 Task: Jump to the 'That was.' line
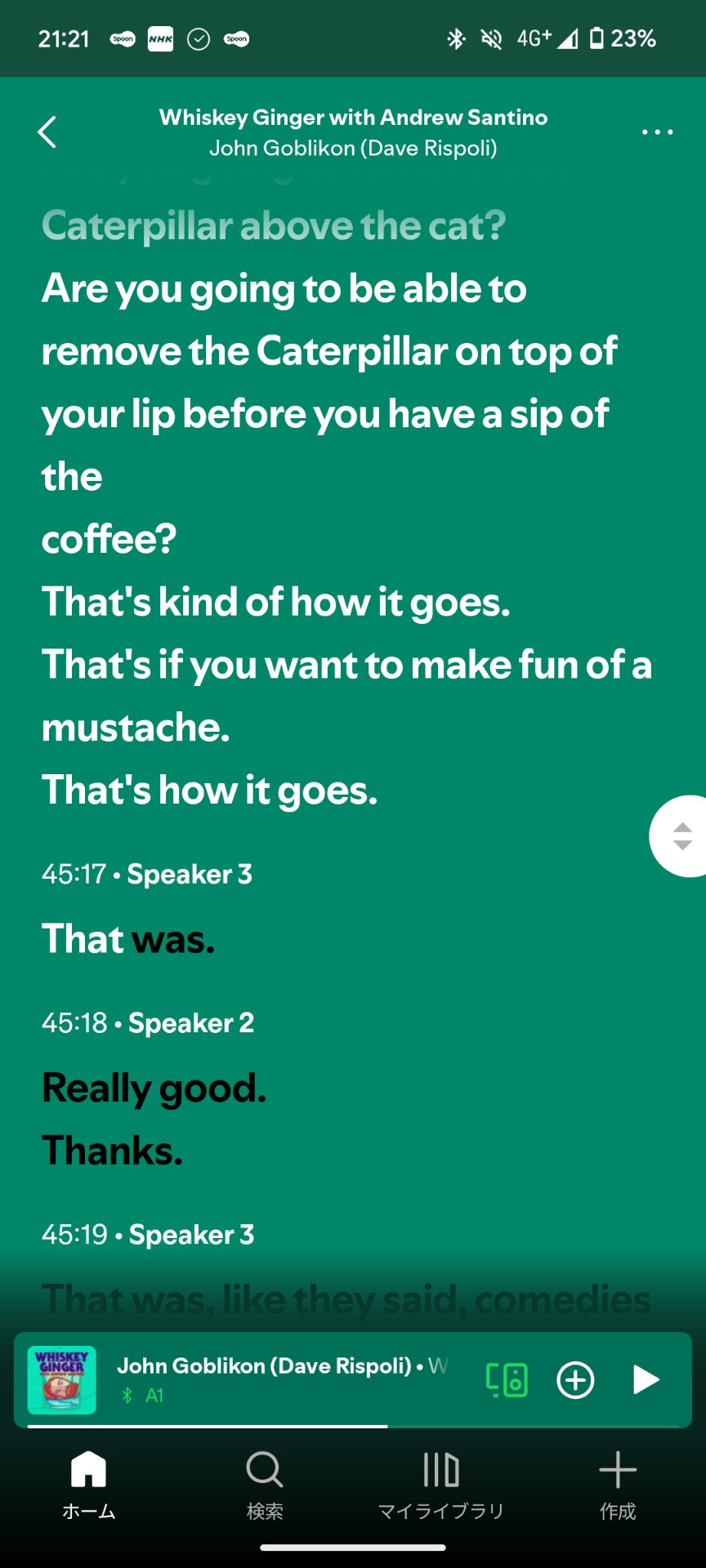pyautogui.click(x=128, y=939)
